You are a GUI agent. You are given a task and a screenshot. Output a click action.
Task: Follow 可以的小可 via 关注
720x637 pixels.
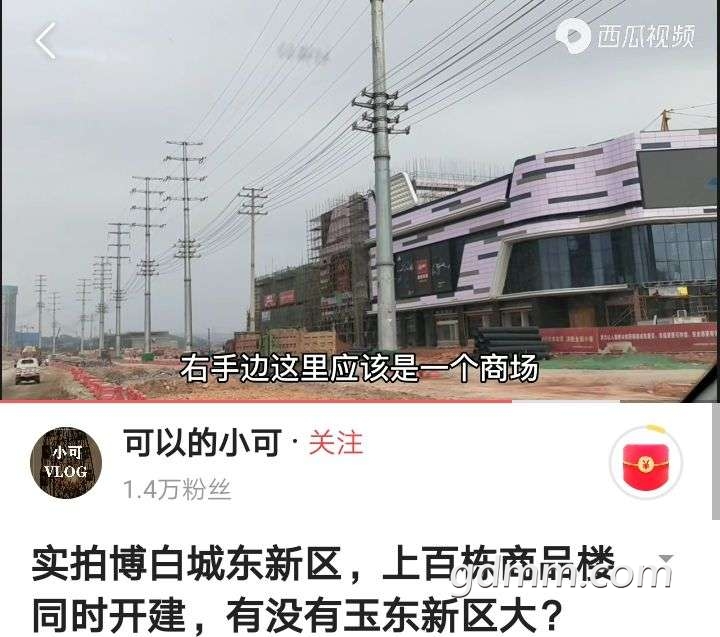(x=336, y=443)
